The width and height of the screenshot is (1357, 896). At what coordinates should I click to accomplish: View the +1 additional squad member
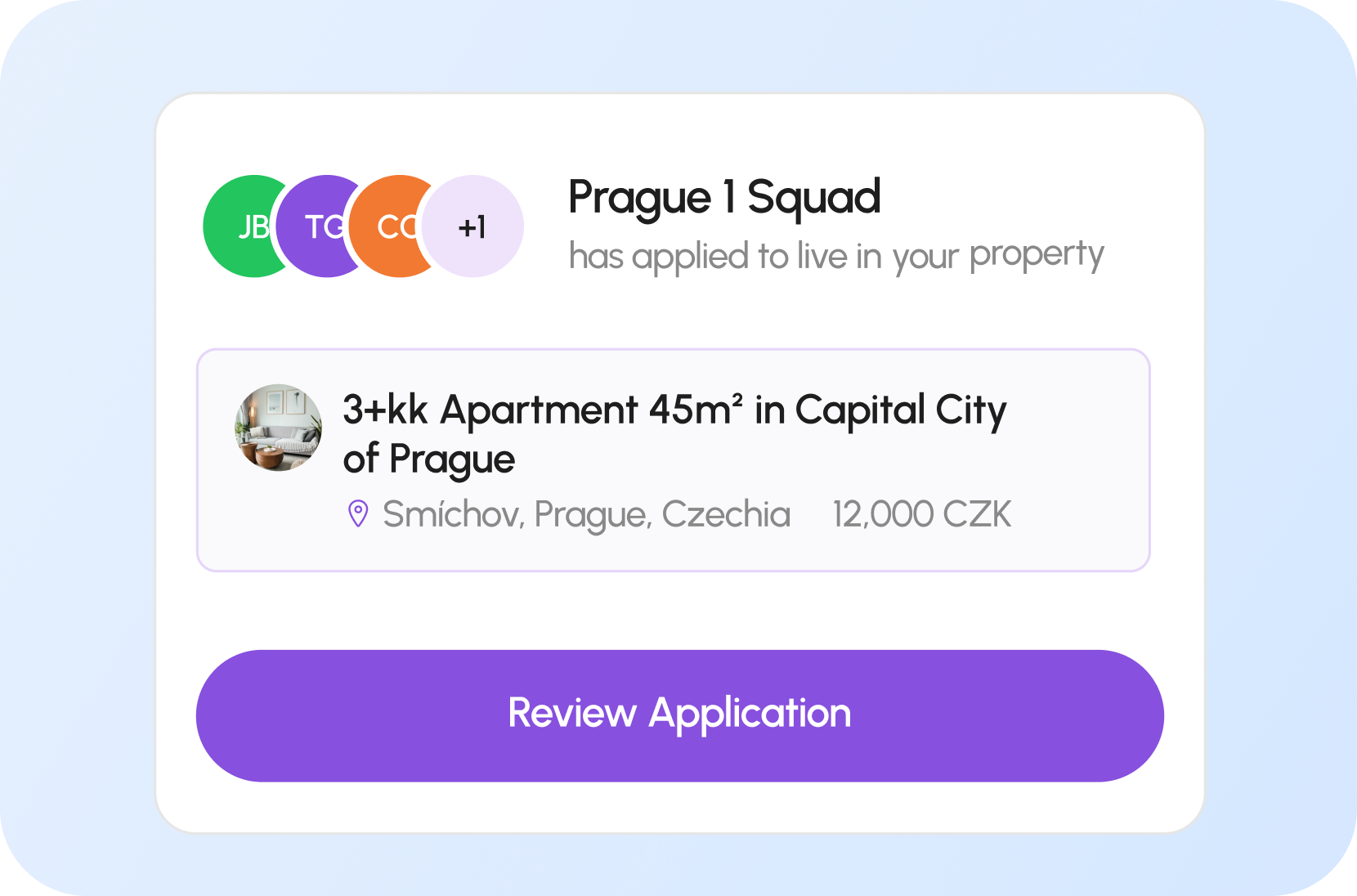[473, 226]
